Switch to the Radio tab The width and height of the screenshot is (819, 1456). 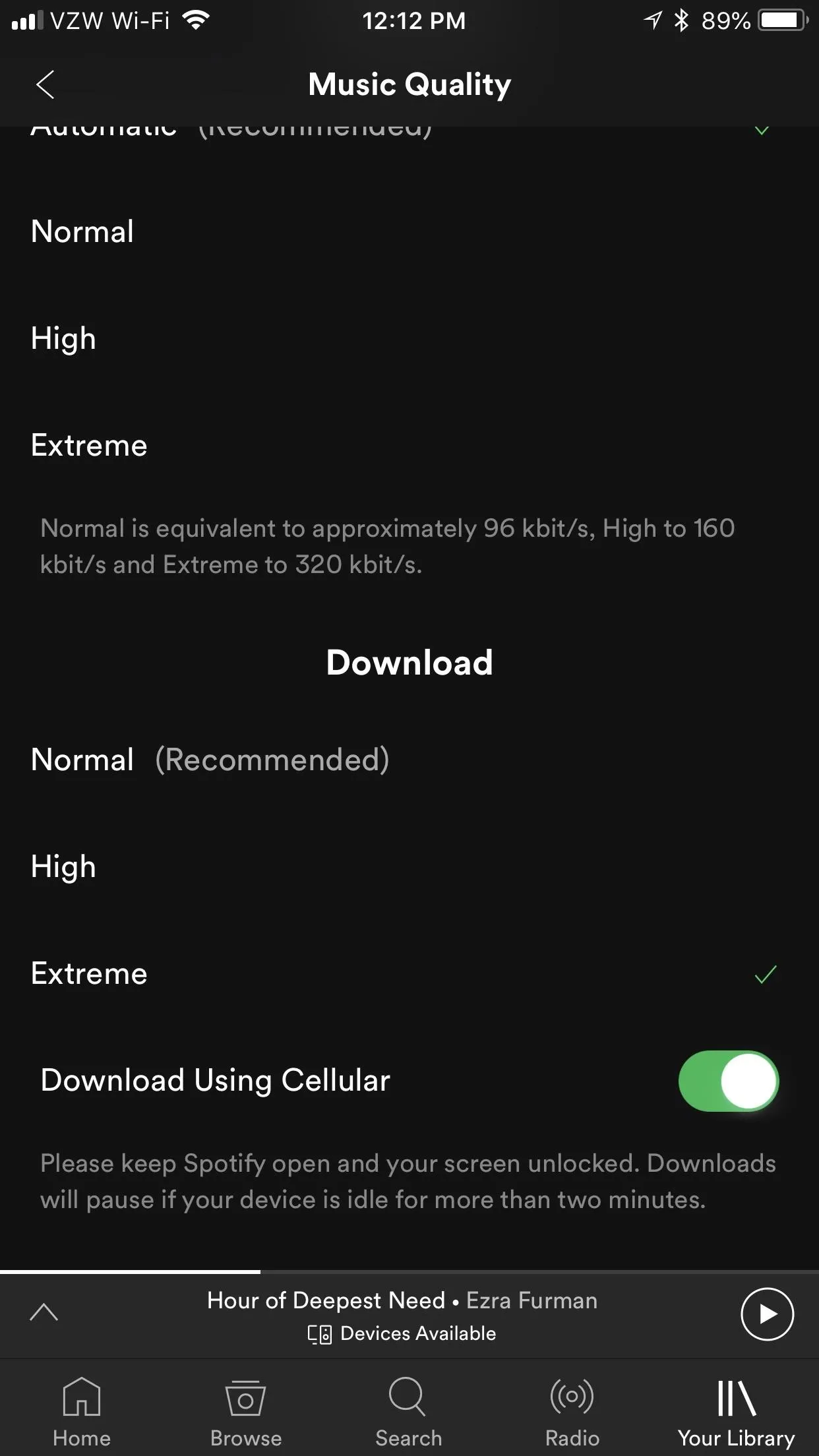572,1410
